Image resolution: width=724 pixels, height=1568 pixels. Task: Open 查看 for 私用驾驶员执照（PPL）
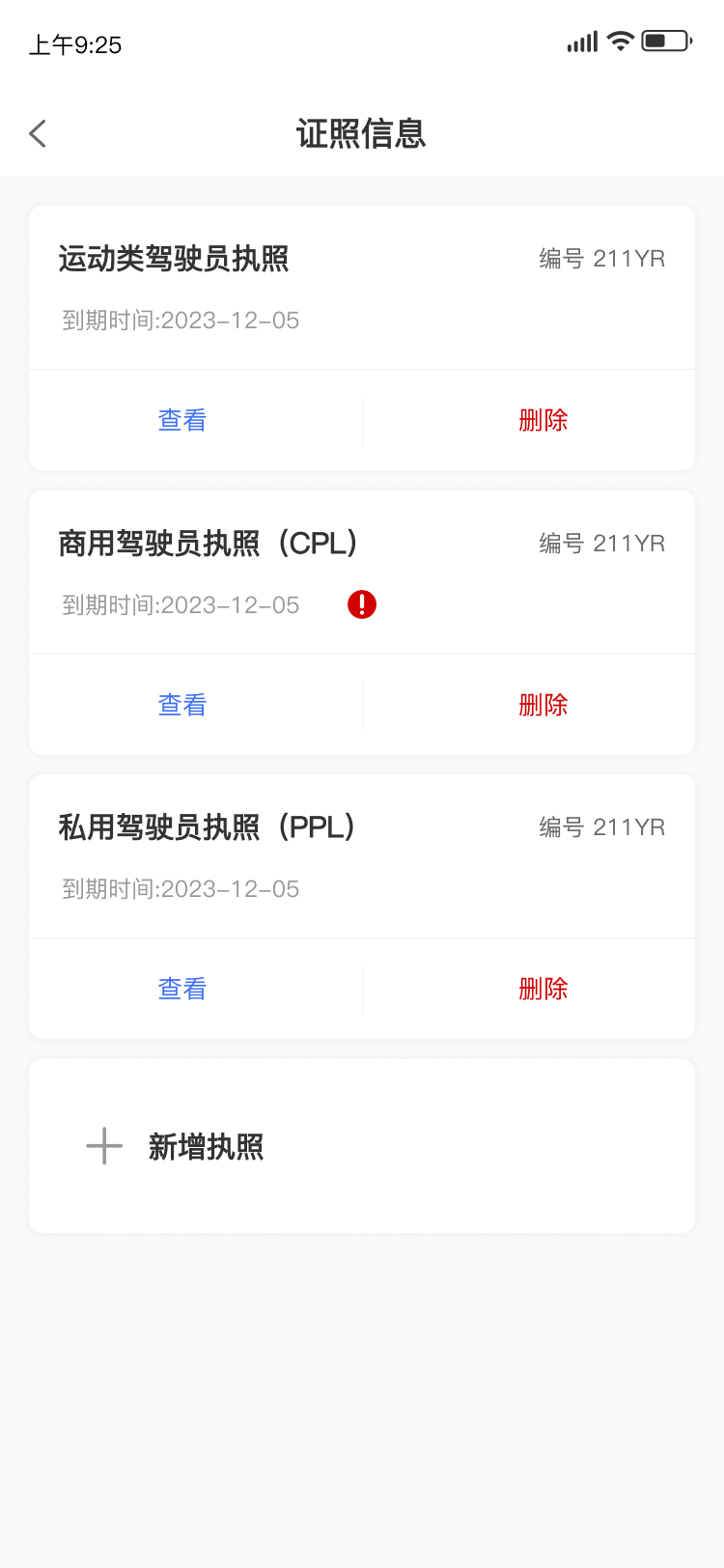(x=181, y=988)
